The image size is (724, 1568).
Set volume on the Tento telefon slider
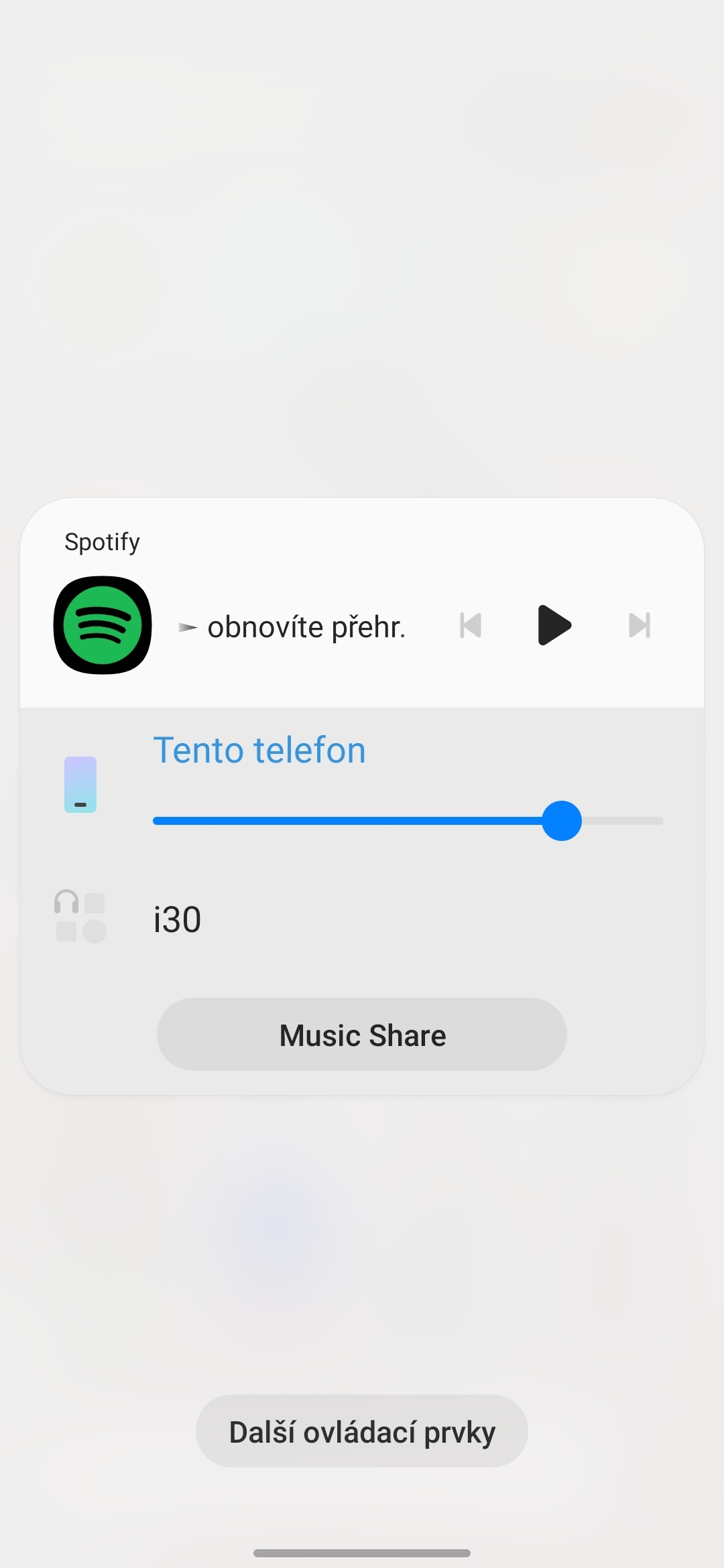click(x=561, y=821)
